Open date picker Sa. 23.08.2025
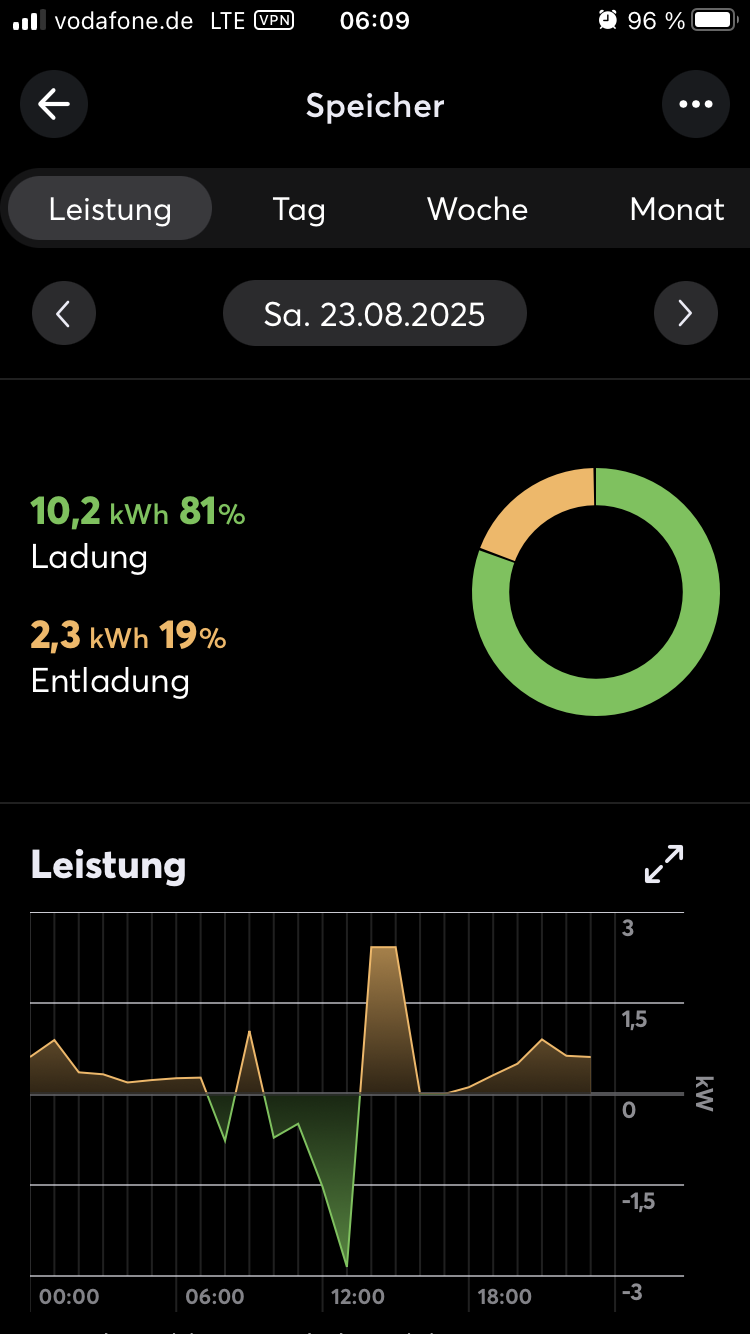The image size is (750, 1334). point(374,314)
